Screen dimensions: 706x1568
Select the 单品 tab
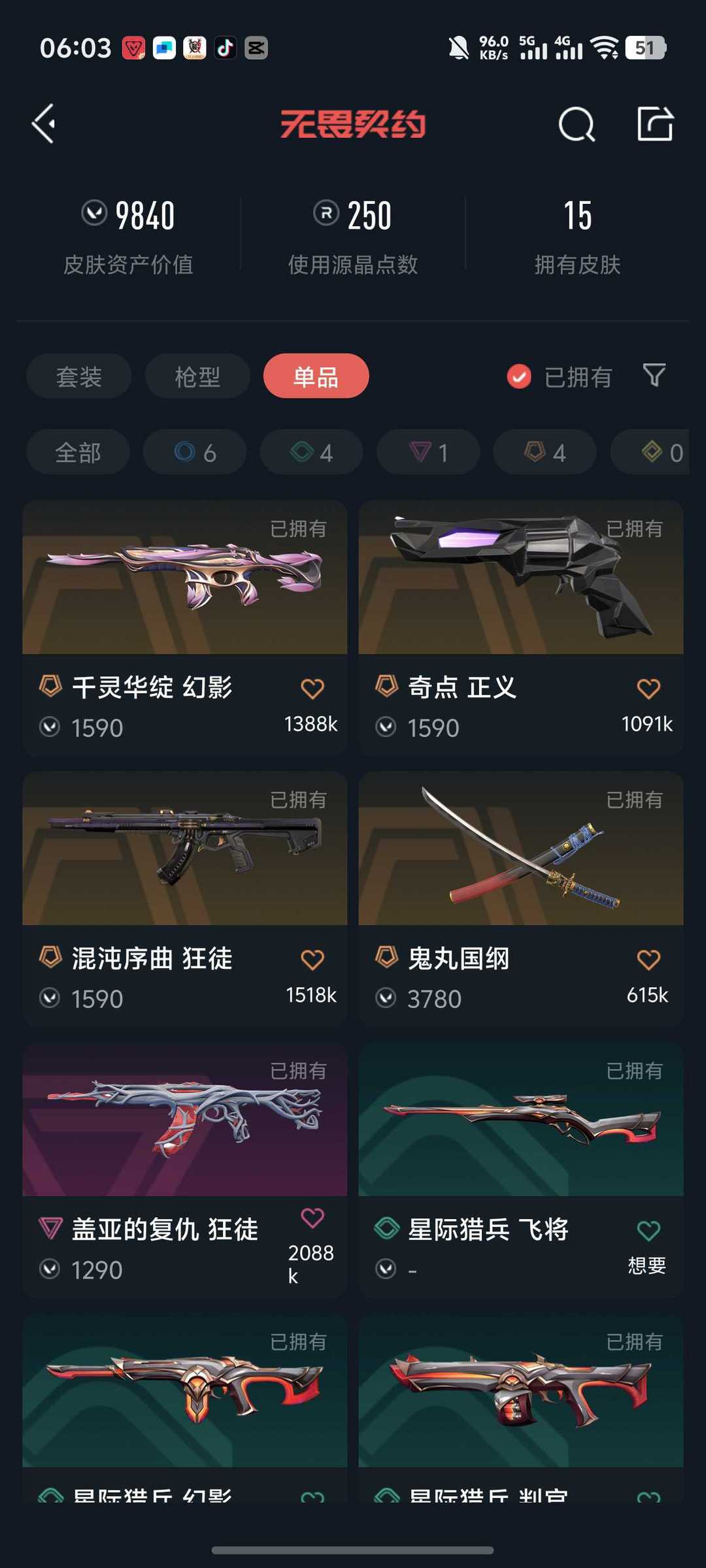point(316,376)
